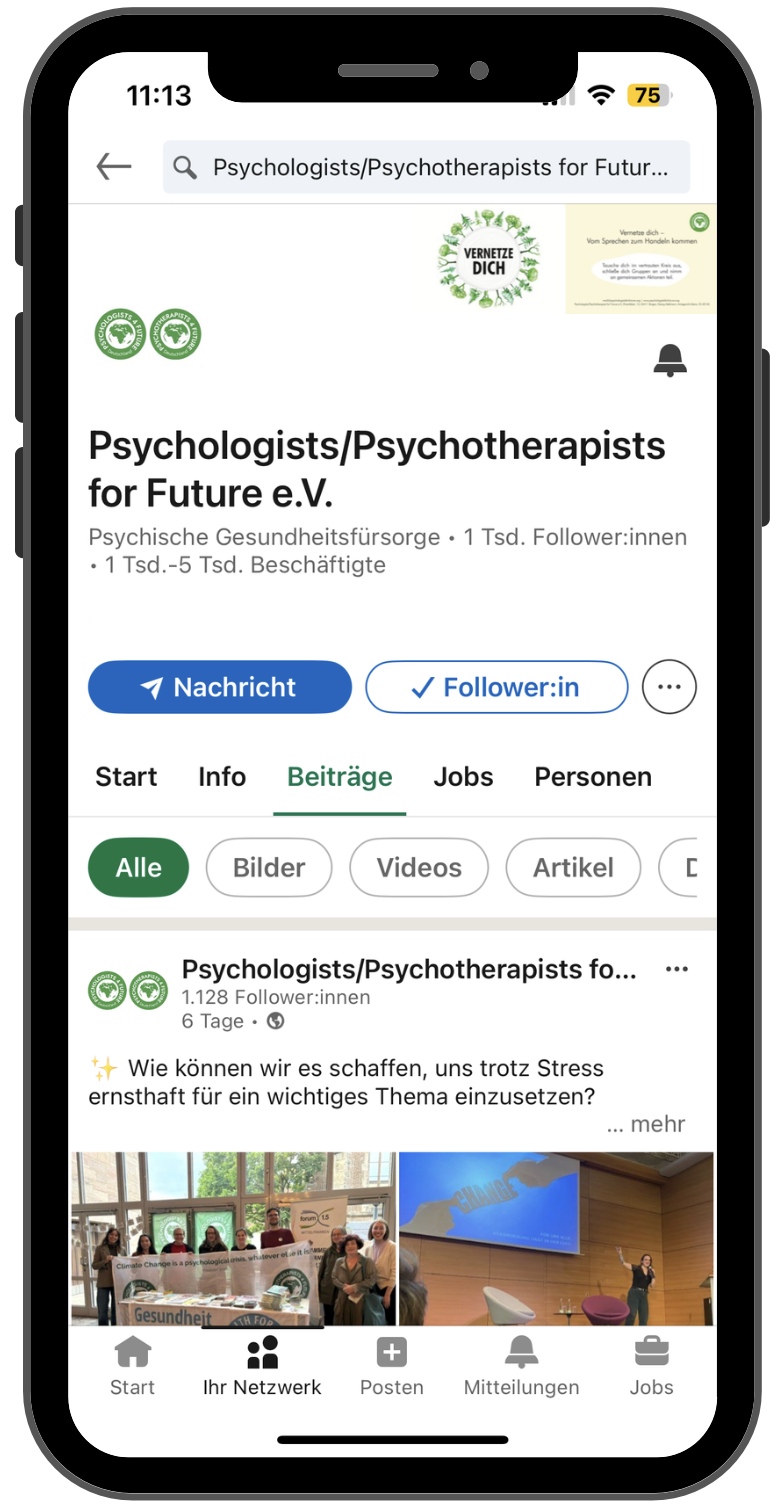The width and height of the screenshot is (782, 1512).
Task: Select the Alle filter chip
Action: tap(138, 868)
